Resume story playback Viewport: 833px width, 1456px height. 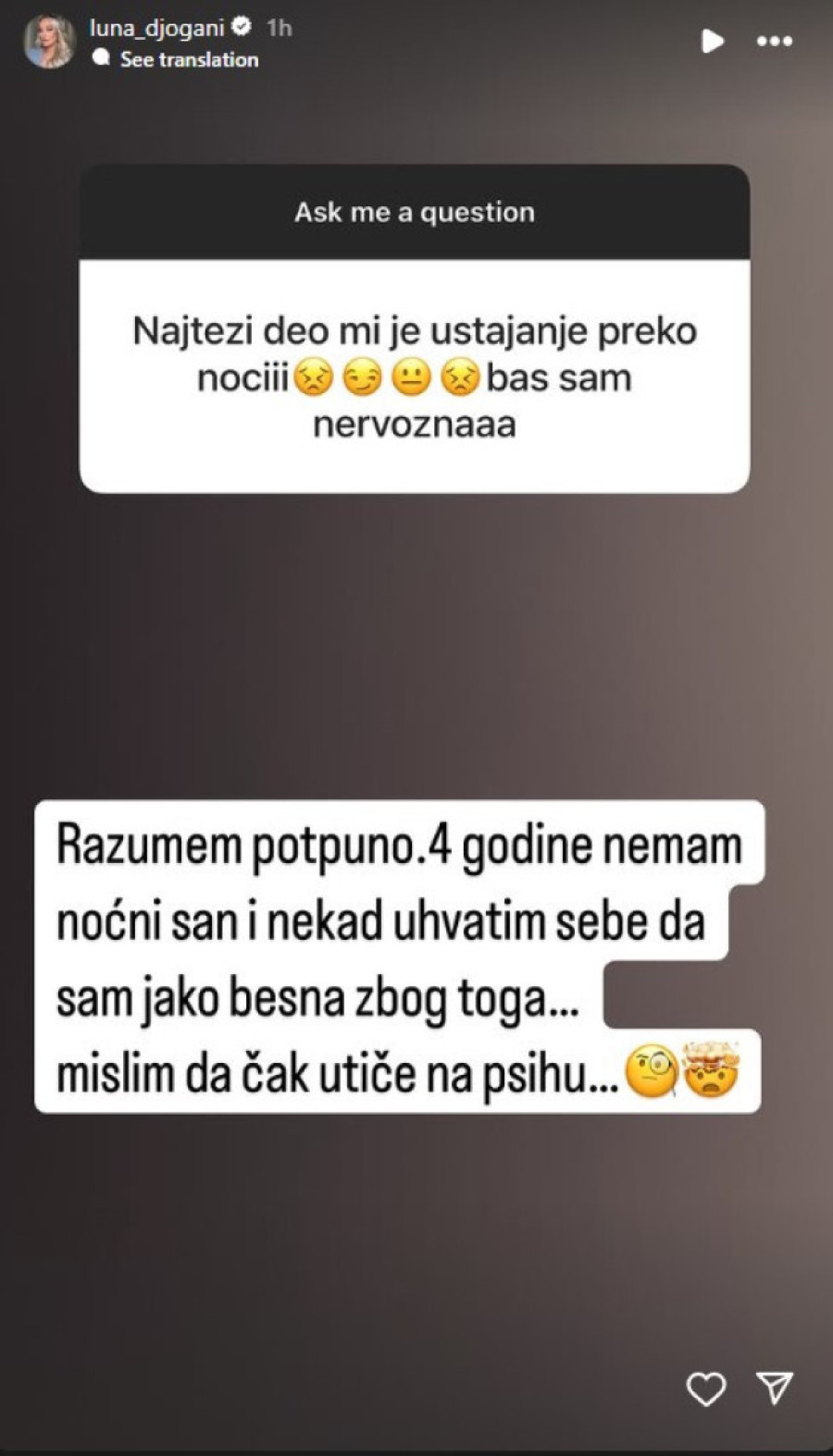pyautogui.click(x=712, y=41)
